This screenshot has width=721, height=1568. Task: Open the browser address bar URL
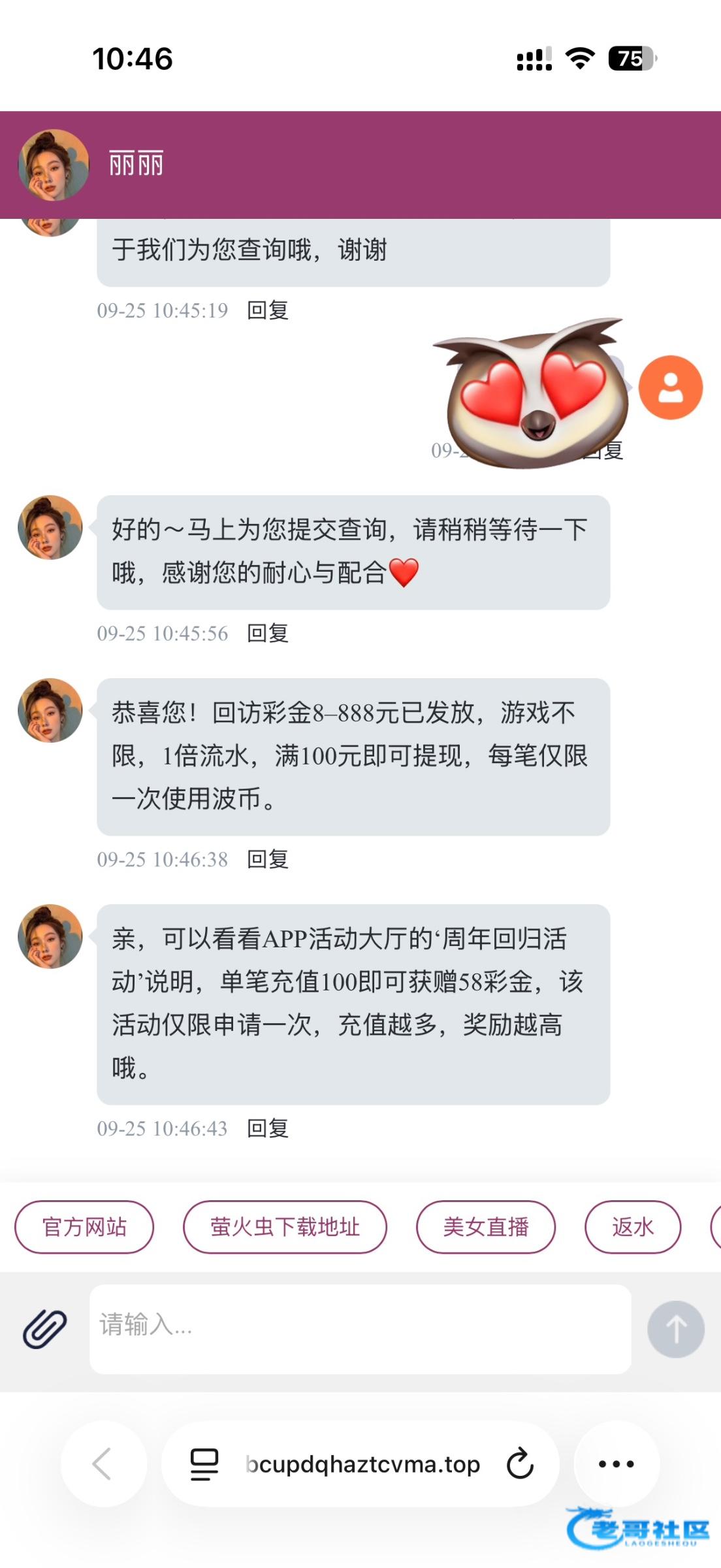tap(363, 1464)
